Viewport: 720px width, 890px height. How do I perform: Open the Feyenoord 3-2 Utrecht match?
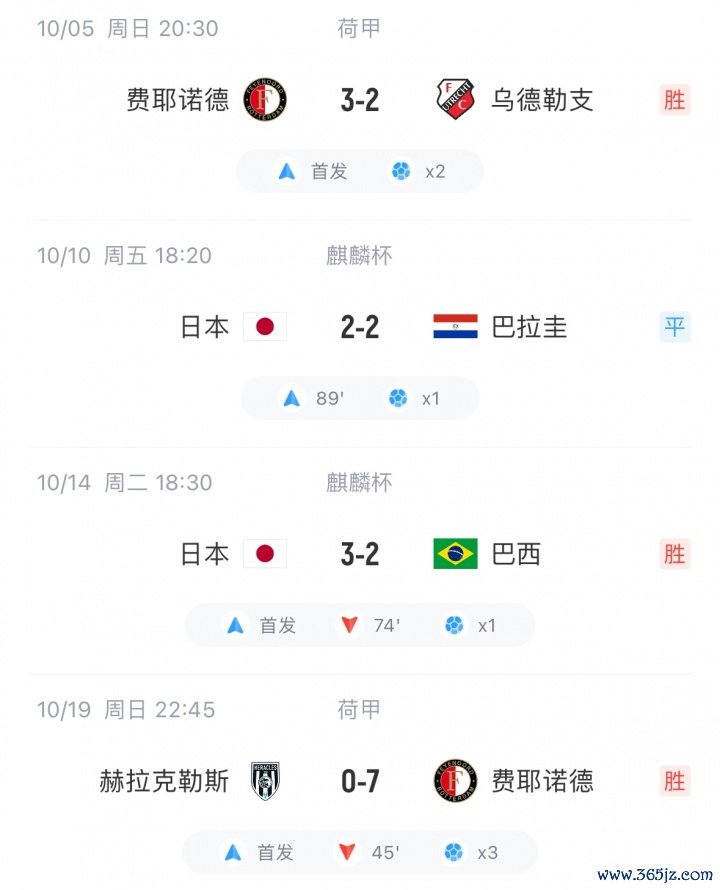[360, 100]
